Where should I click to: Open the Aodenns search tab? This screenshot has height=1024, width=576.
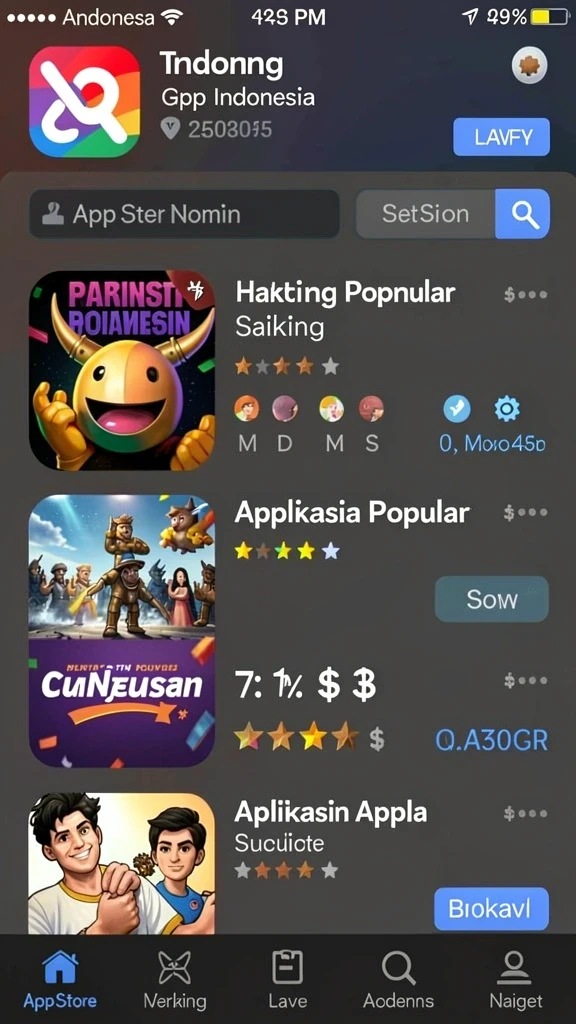pos(398,980)
